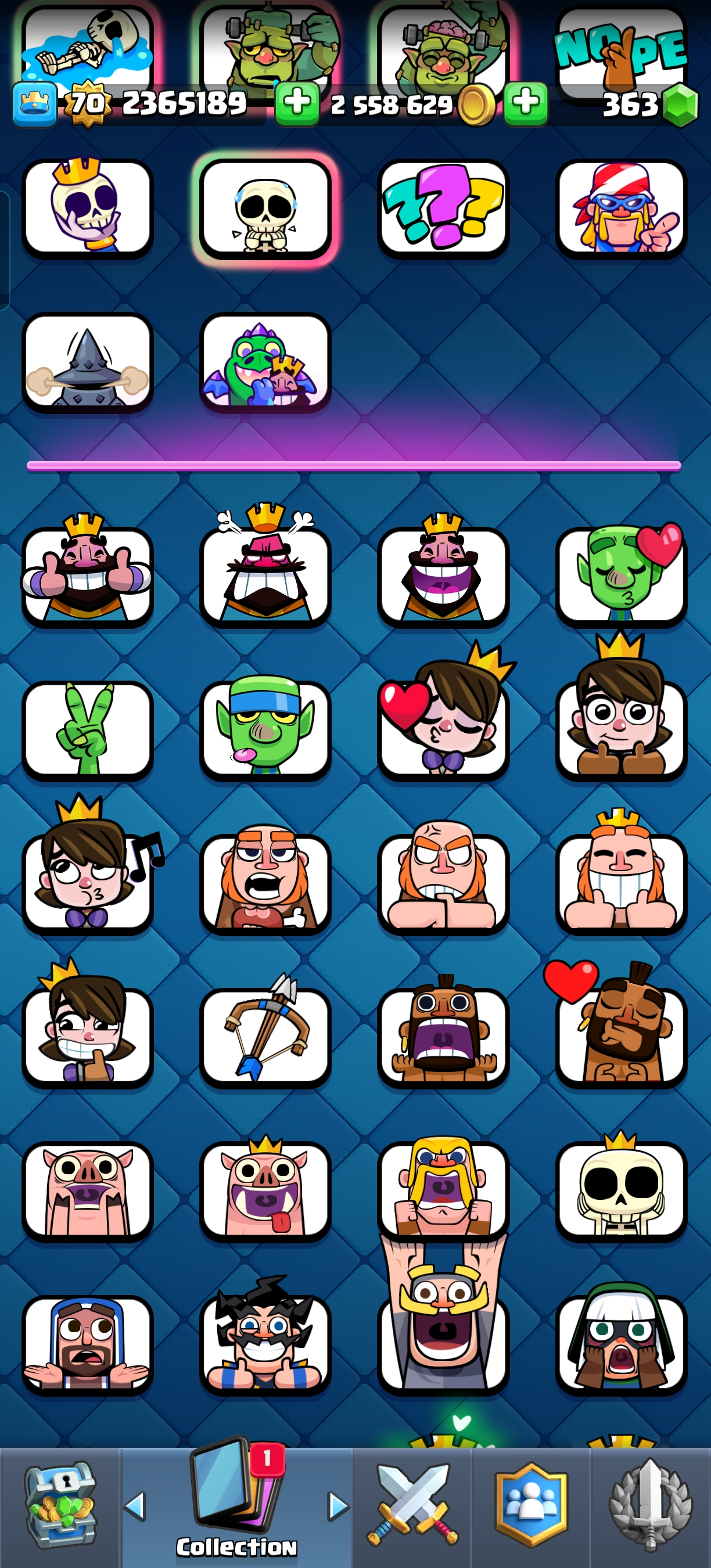Choose the goblin with blue headband emote
Viewport: 711px width, 1568px height.
pos(265,729)
